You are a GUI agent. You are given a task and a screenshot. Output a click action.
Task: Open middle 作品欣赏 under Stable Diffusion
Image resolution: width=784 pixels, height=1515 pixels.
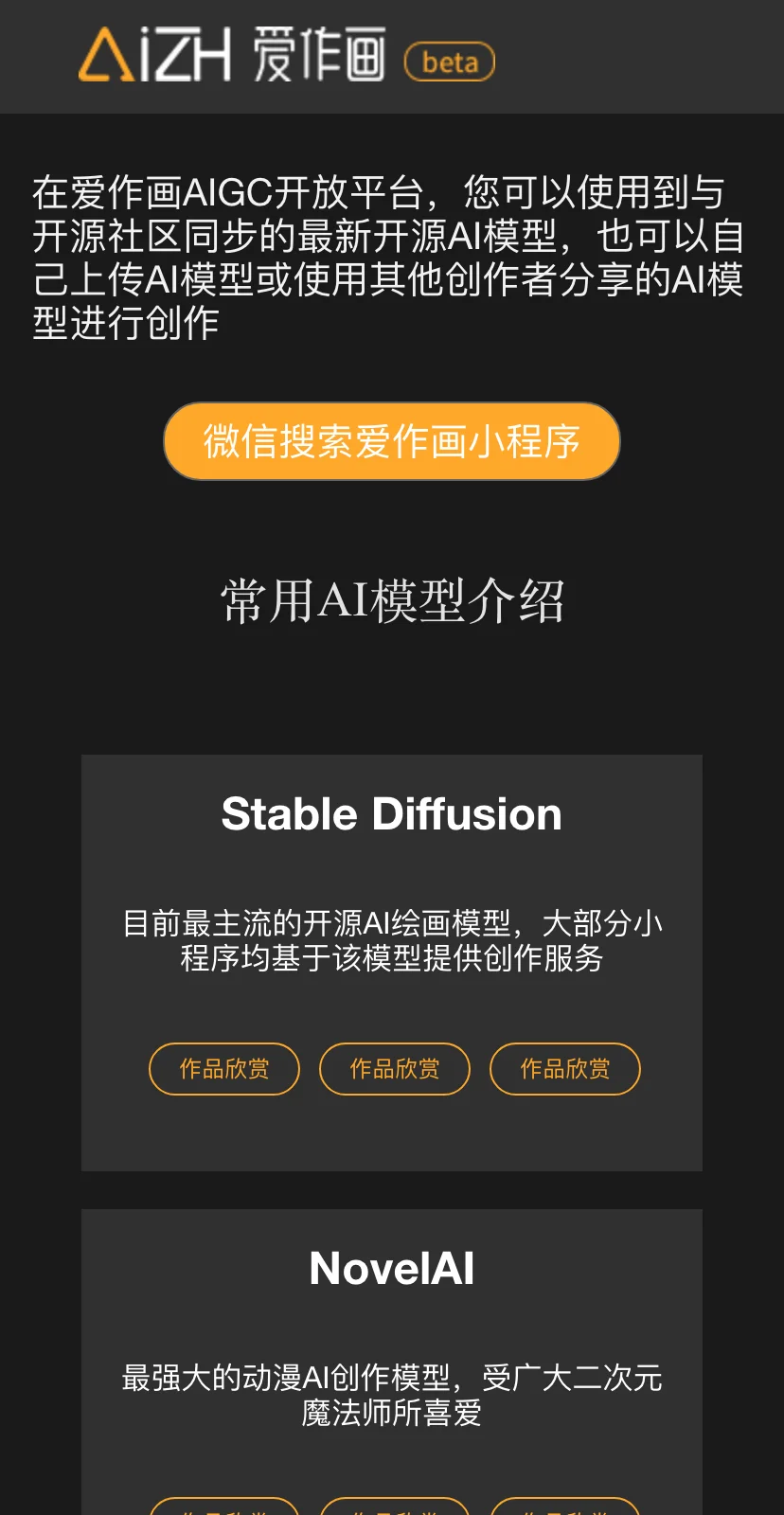(x=395, y=1069)
